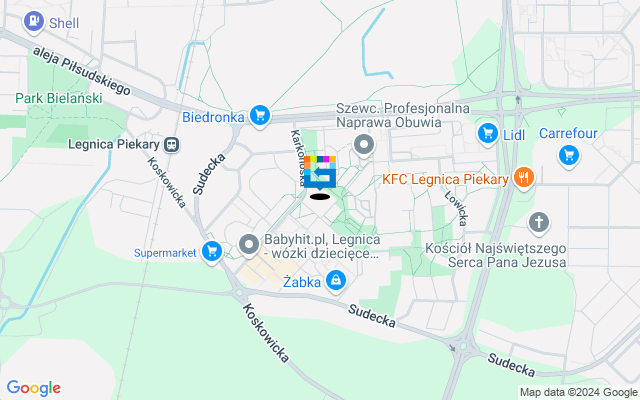
Task: Tap the Kościół Najświętszego Serca church marker
Action: point(538,222)
